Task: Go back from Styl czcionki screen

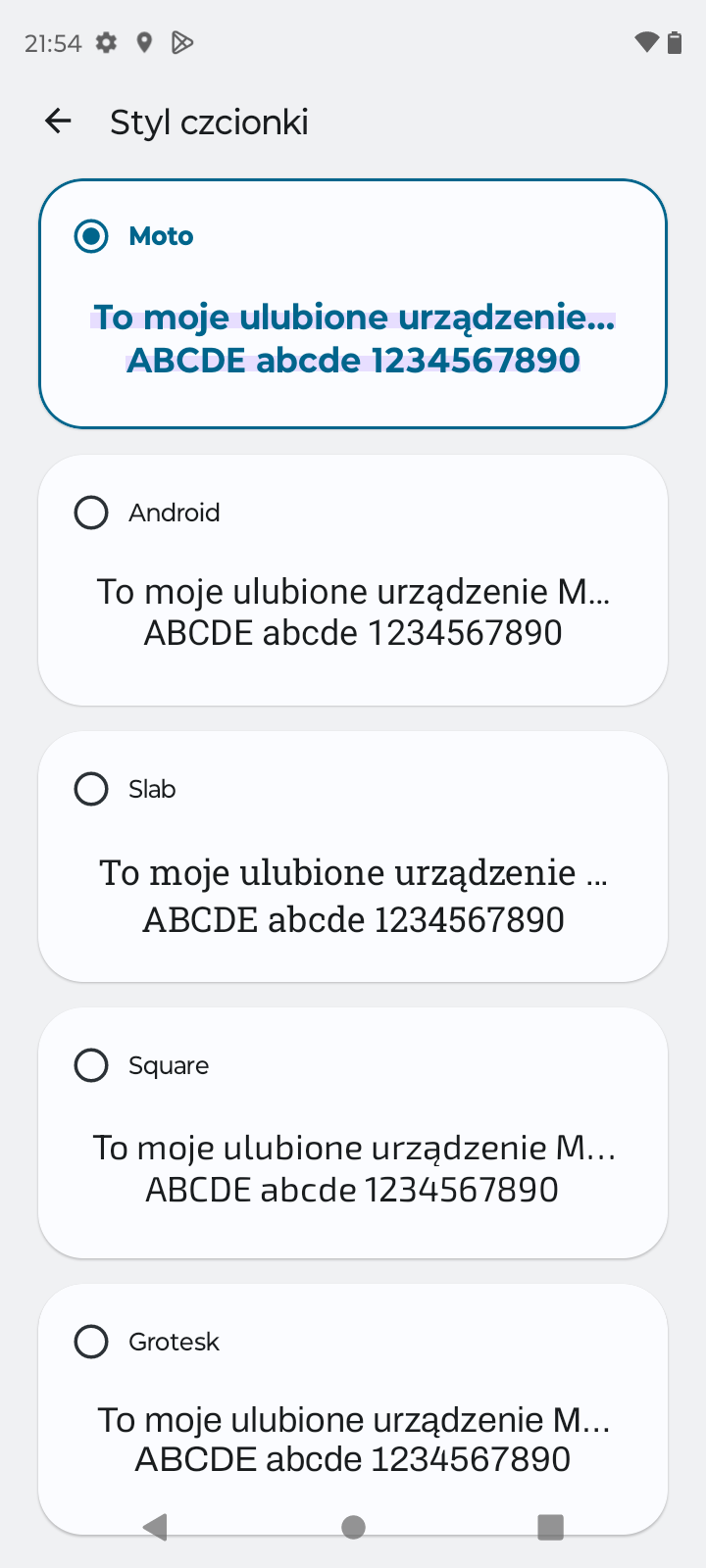Action: [59, 122]
